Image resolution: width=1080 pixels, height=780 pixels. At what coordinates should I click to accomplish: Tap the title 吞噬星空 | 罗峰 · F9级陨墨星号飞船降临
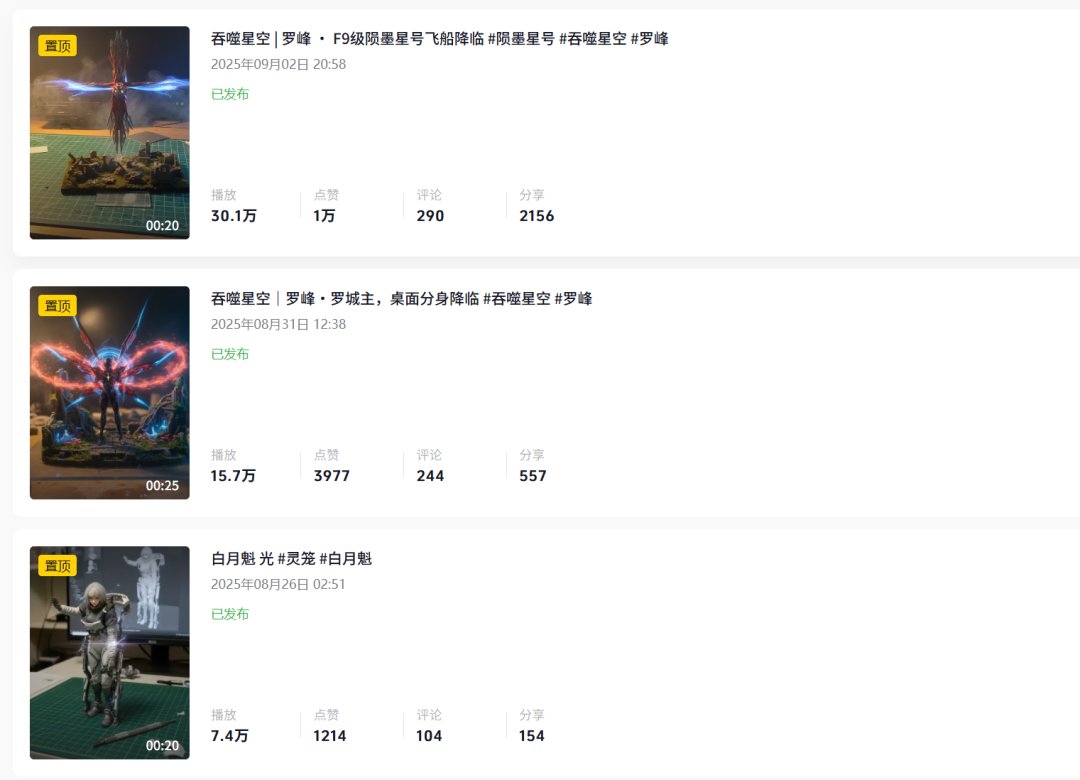point(439,39)
